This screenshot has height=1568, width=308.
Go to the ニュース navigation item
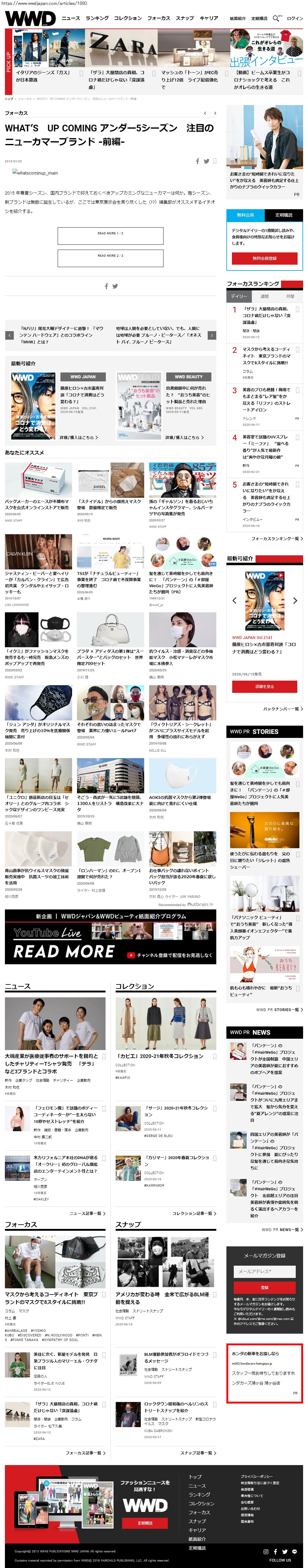tap(71, 18)
